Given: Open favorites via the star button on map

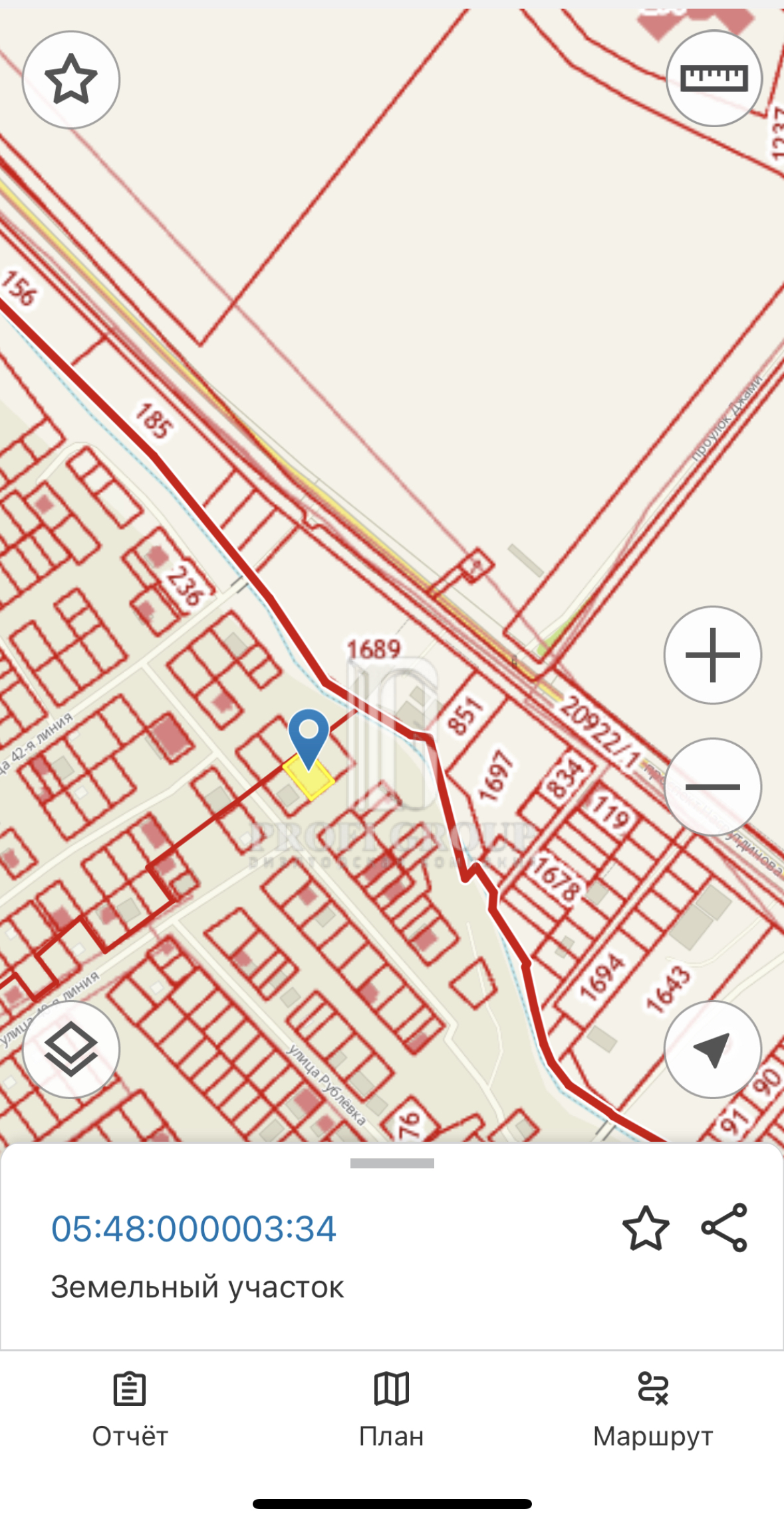Looking at the screenshot, I should [x=71, y=79].
